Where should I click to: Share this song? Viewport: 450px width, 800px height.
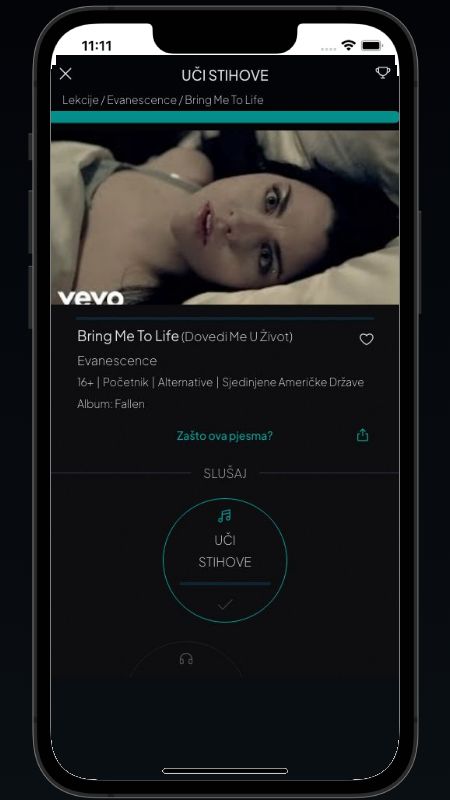click(x=362, y=435)
